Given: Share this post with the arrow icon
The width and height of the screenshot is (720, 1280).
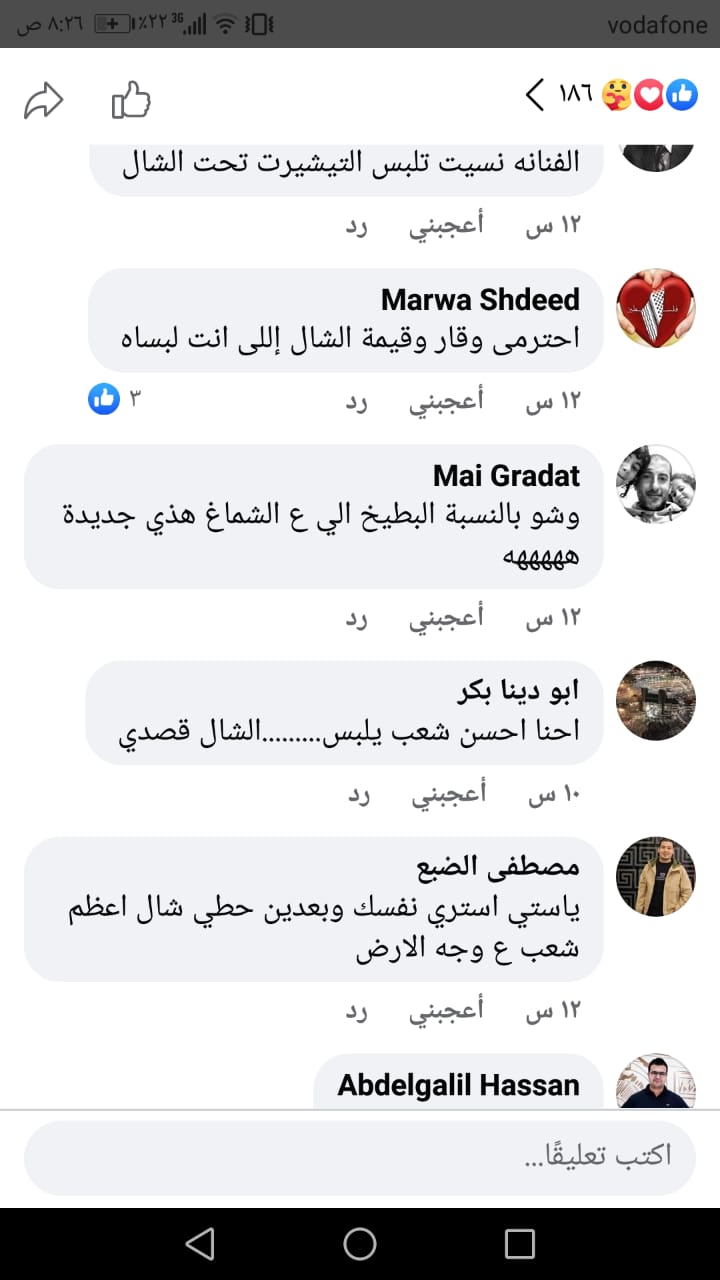Looking at the screenshot, I should pos(44,100).
